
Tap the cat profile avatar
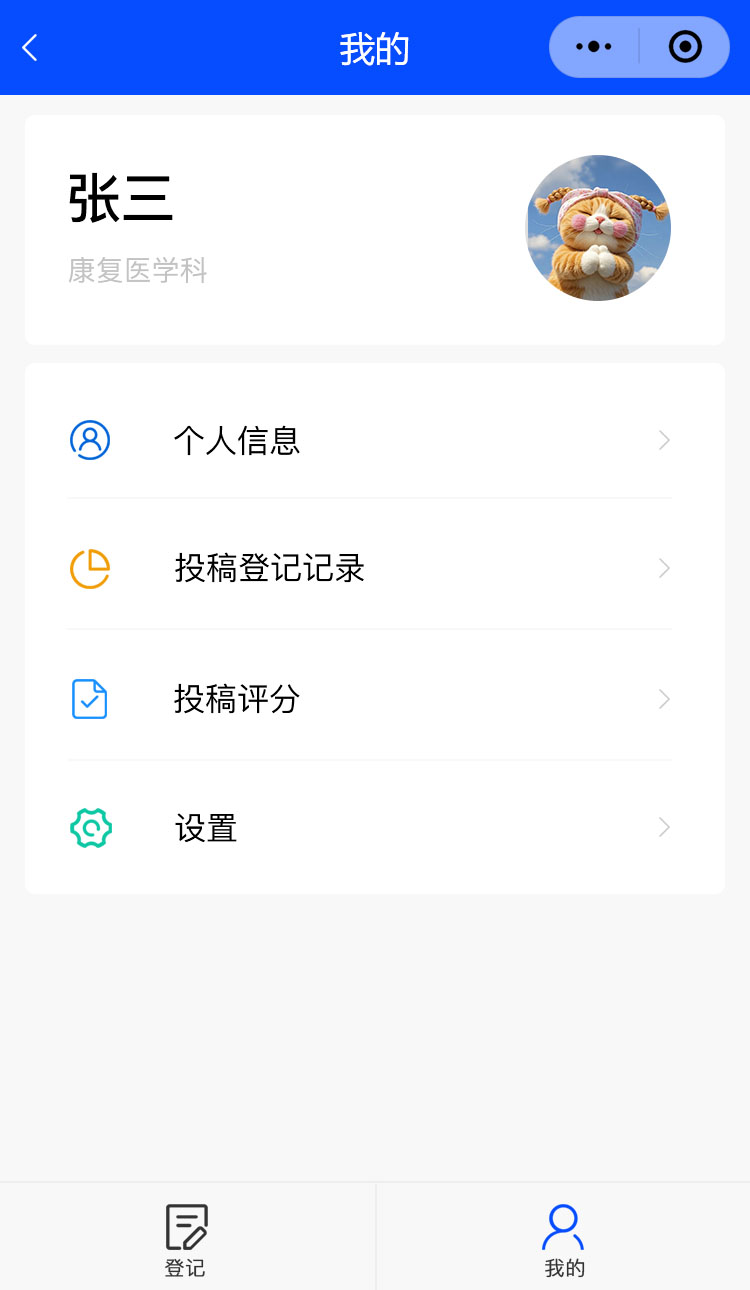(598, 228)
